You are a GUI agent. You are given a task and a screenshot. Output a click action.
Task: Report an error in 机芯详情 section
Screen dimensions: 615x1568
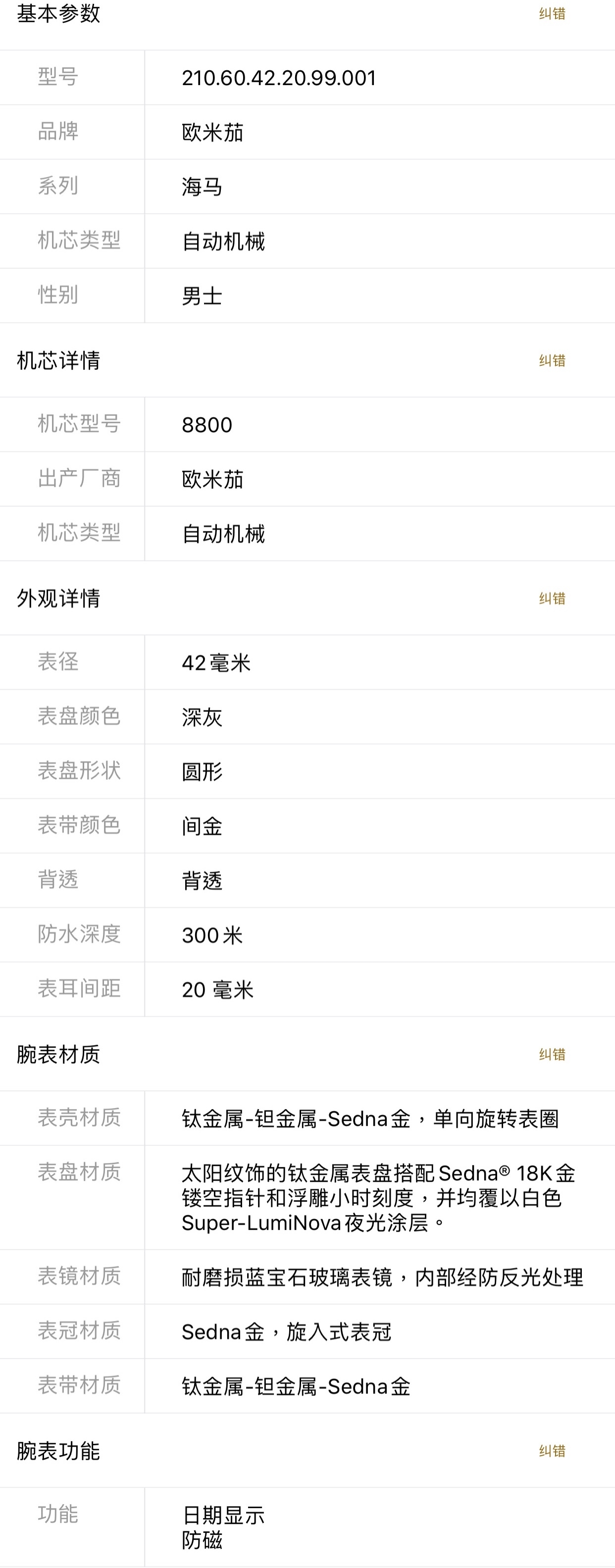[552, 360]
